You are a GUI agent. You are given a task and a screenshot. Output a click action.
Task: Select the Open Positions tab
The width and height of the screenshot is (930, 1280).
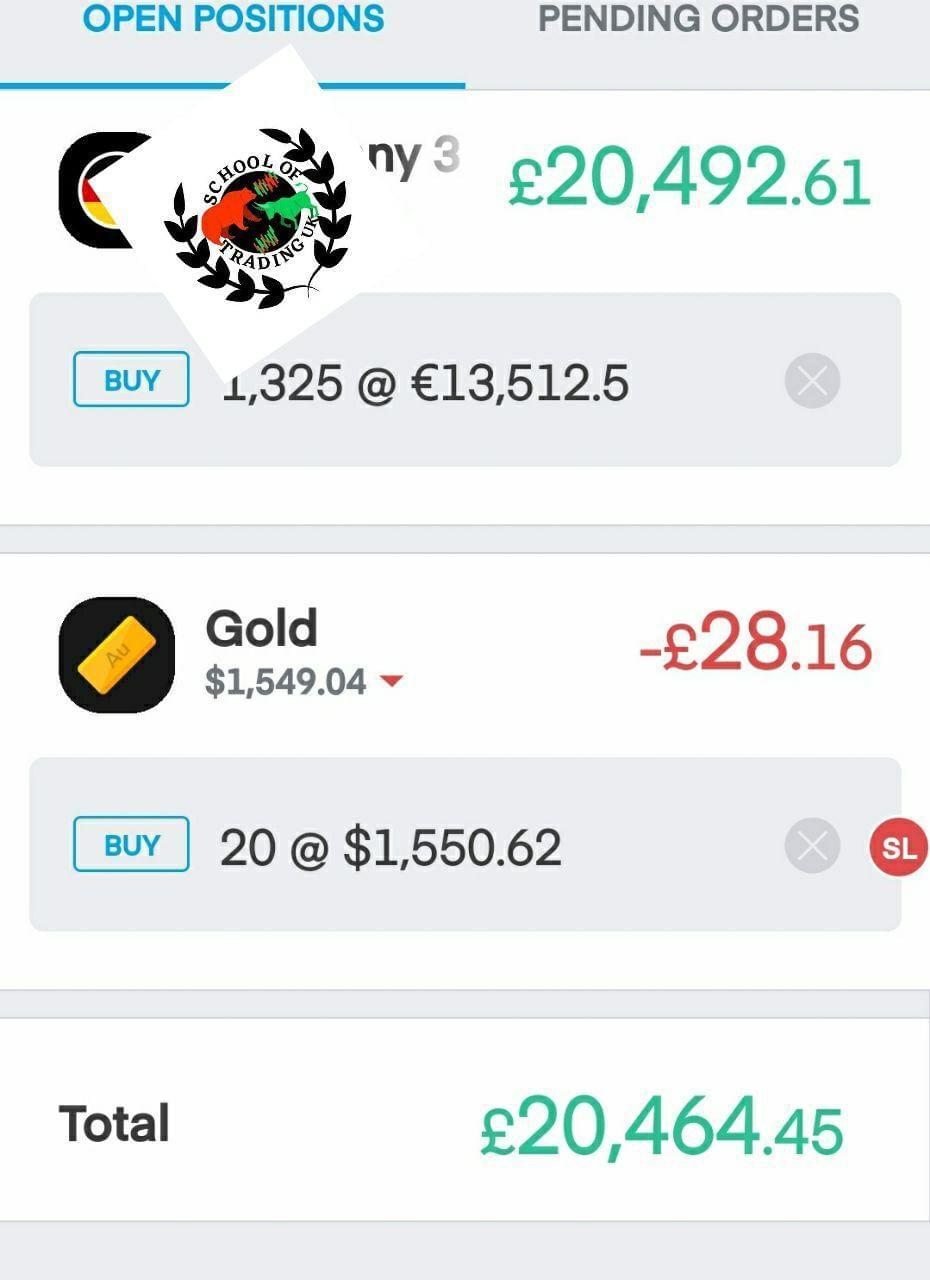click(x=233, y=20)
